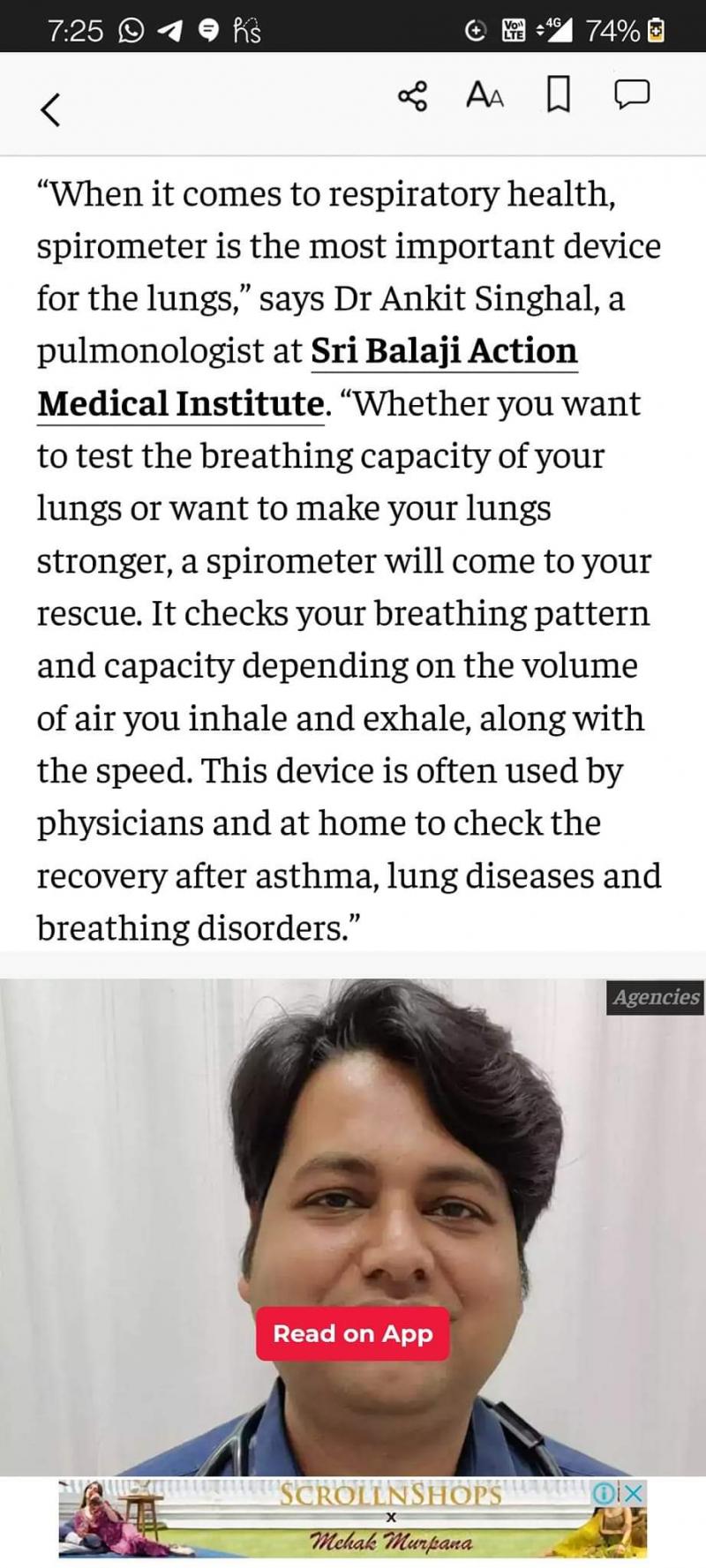Share this article
This screenshot has width=706, height=1568.
click(412, 95)
